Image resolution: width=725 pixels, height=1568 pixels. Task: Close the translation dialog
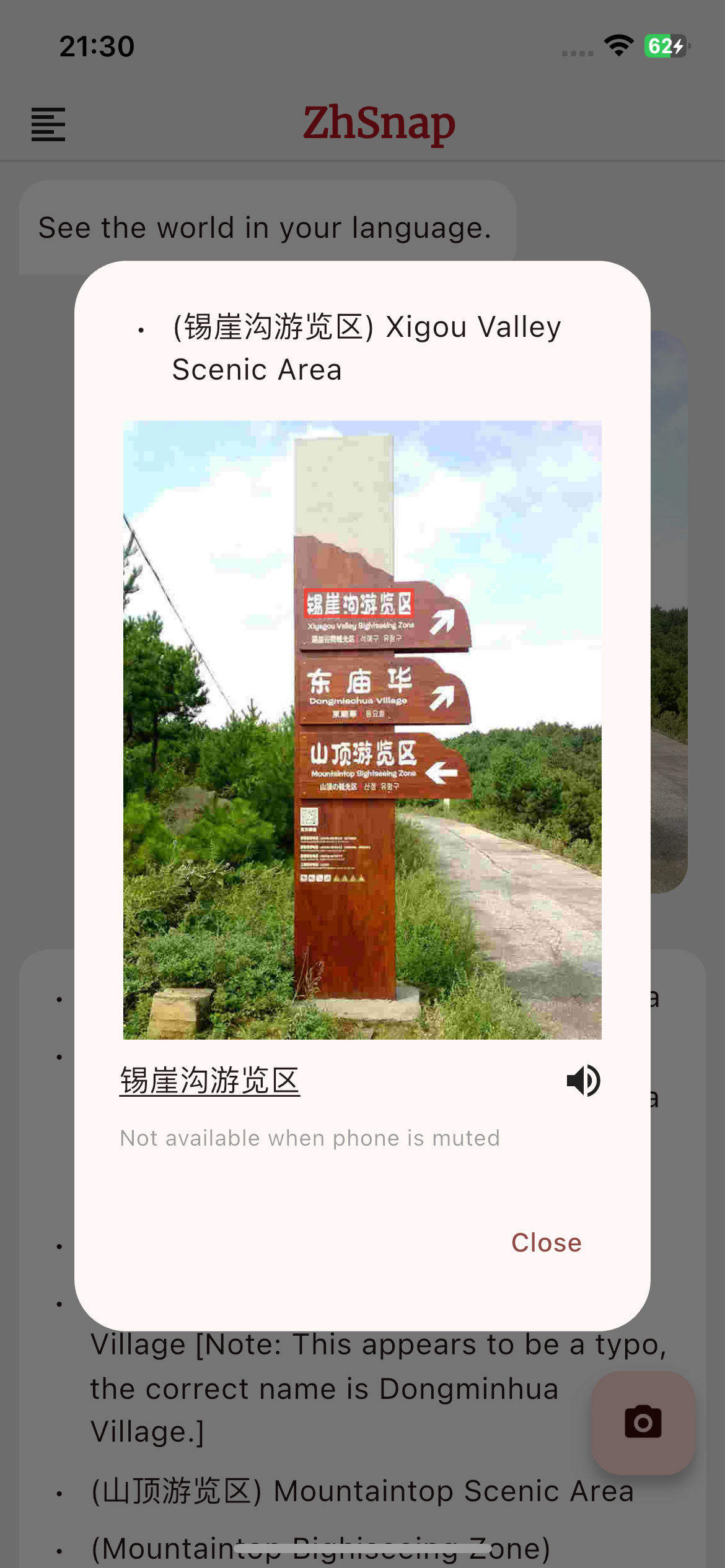click(x=546, y=1242)
